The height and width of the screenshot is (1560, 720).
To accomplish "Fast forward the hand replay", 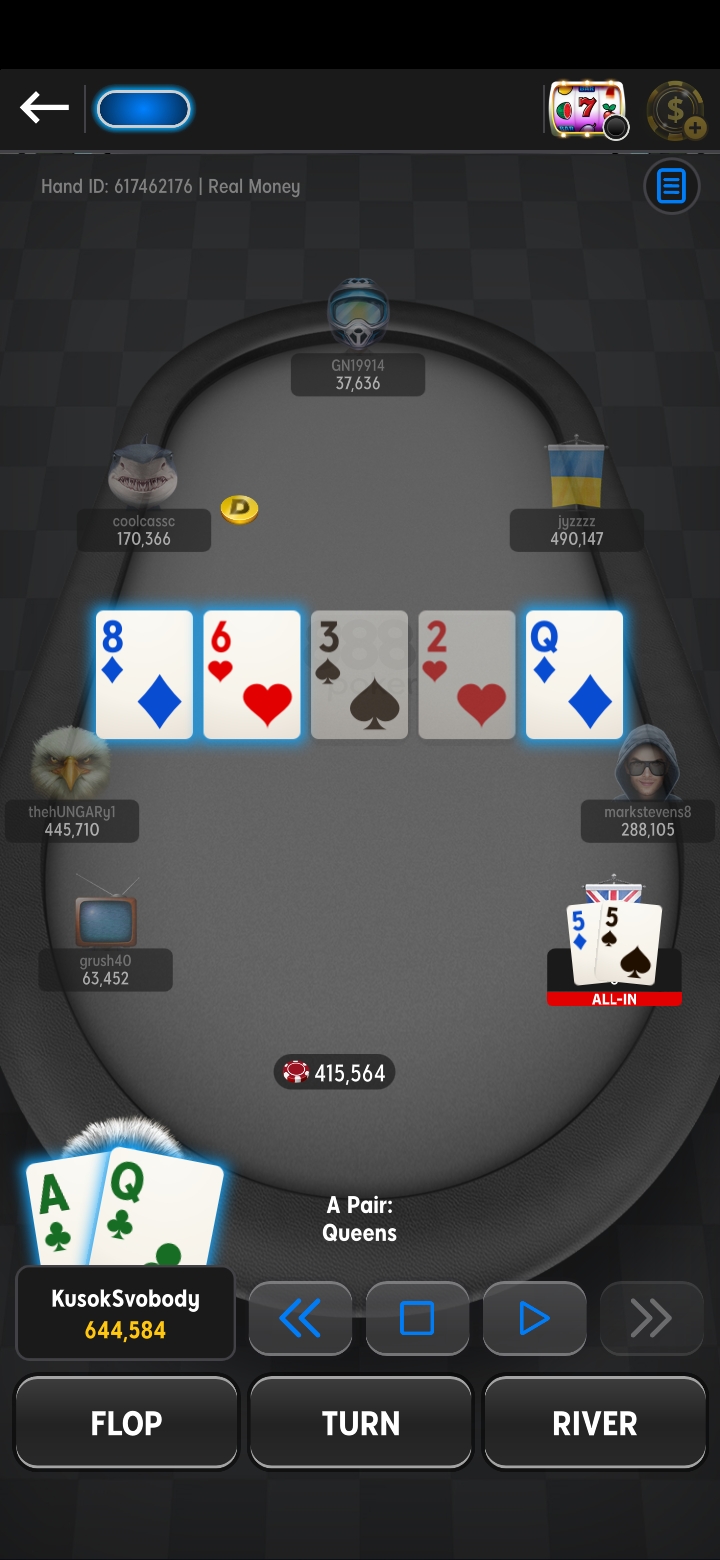I will 651,1319.
